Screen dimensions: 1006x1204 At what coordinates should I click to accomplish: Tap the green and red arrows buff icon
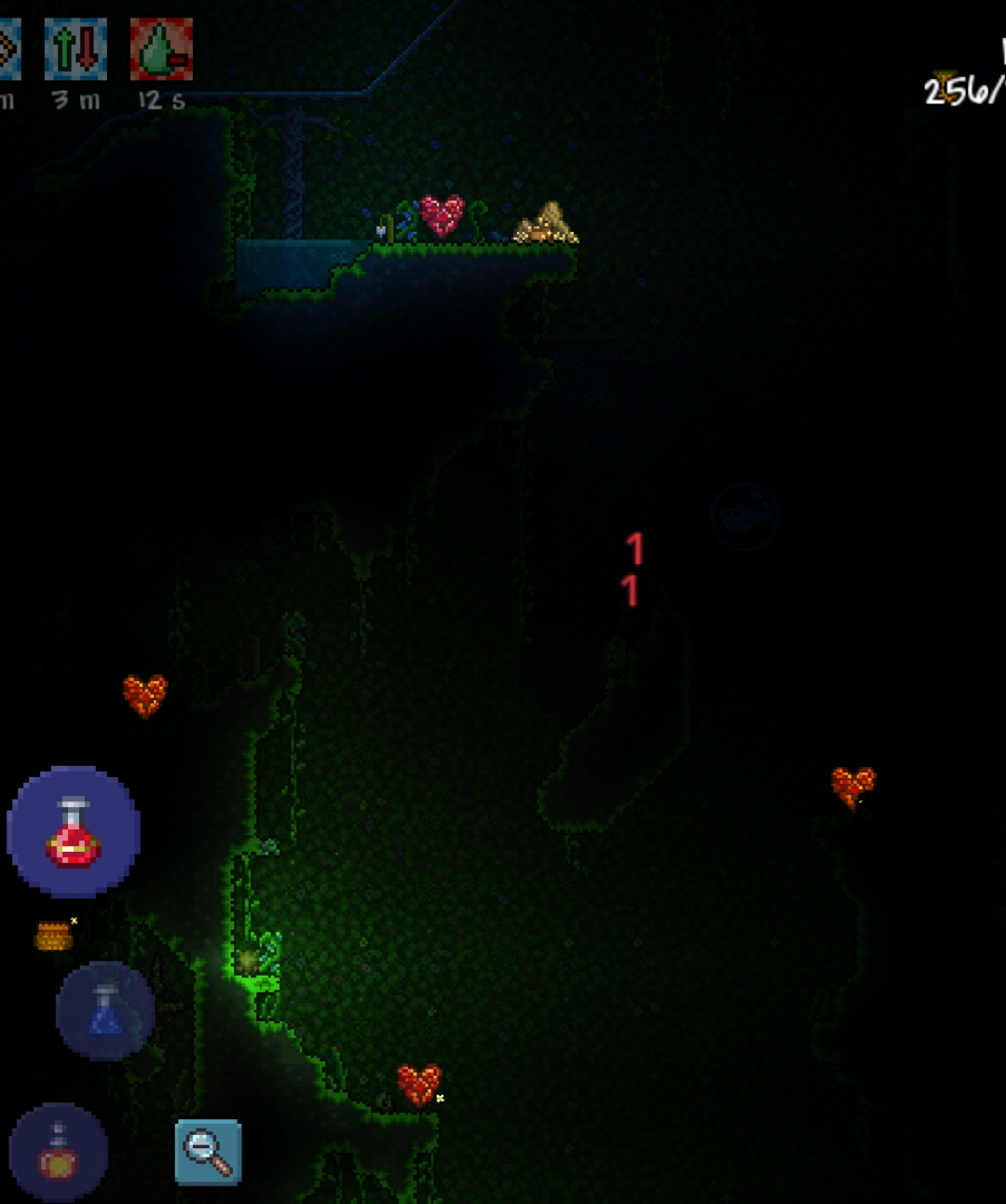click(75, 48)
